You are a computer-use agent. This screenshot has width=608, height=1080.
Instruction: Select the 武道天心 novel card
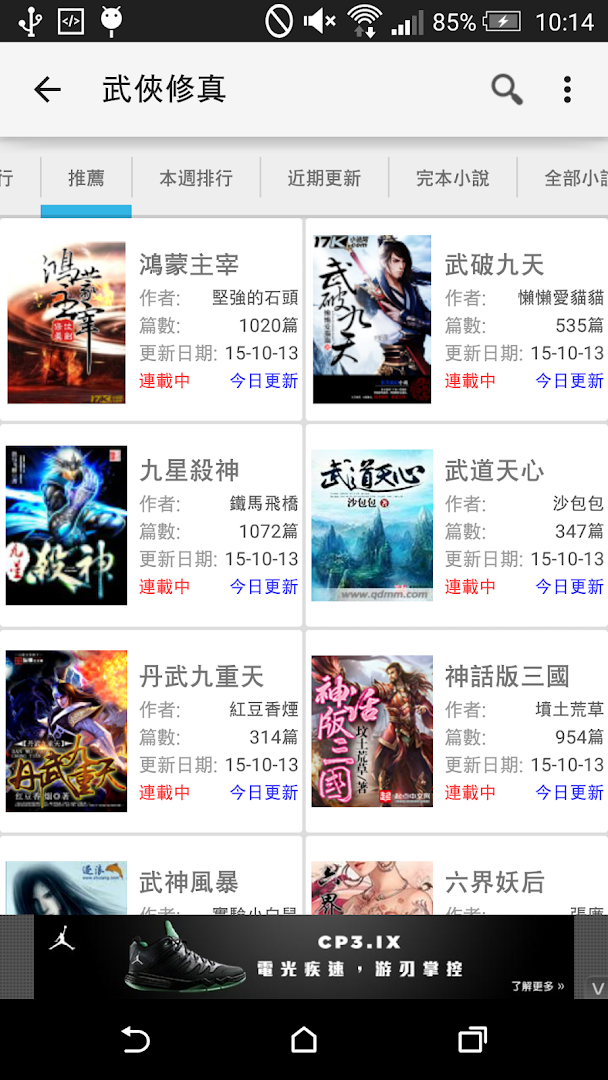(x=457, y=526)
